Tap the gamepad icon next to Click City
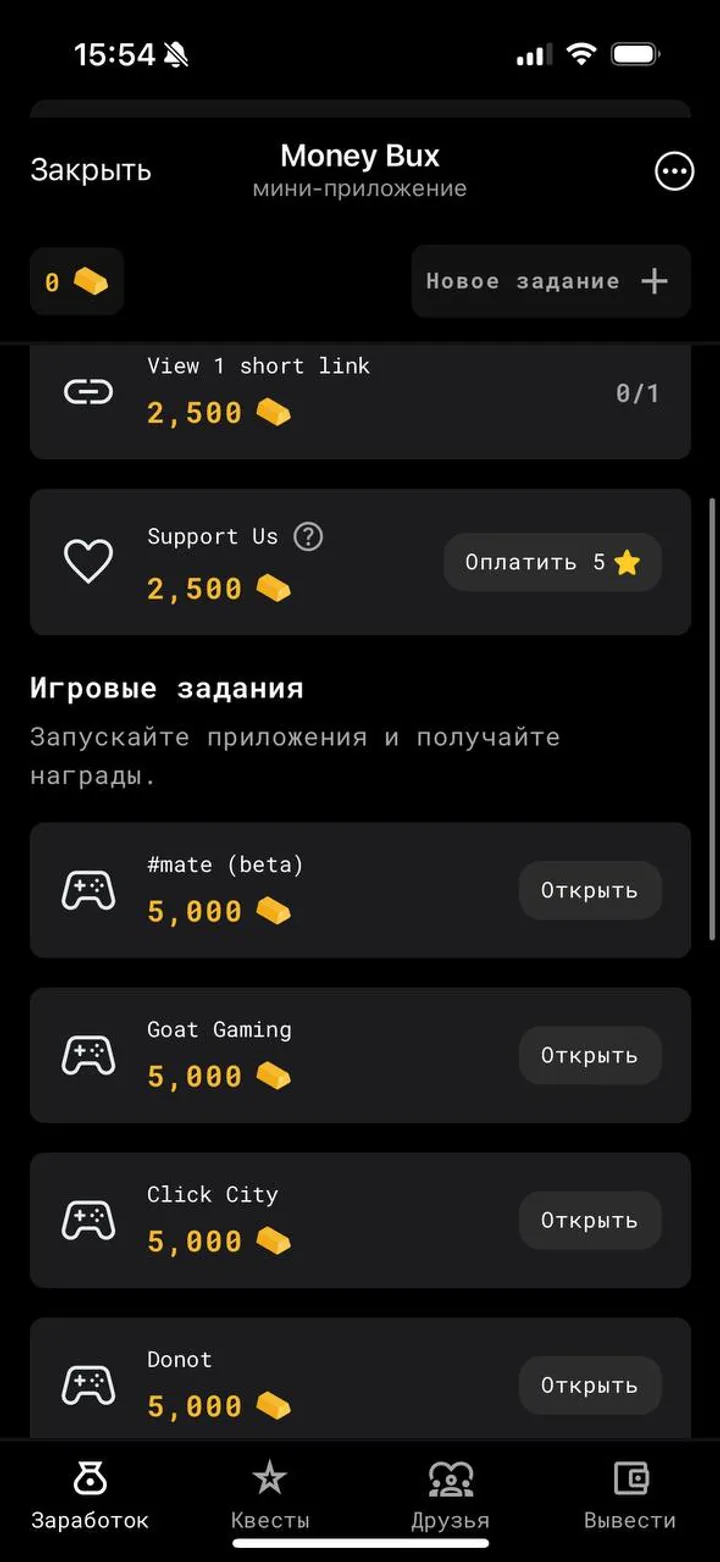Viewport: 720px width, 1562px height. (88, 1220)
